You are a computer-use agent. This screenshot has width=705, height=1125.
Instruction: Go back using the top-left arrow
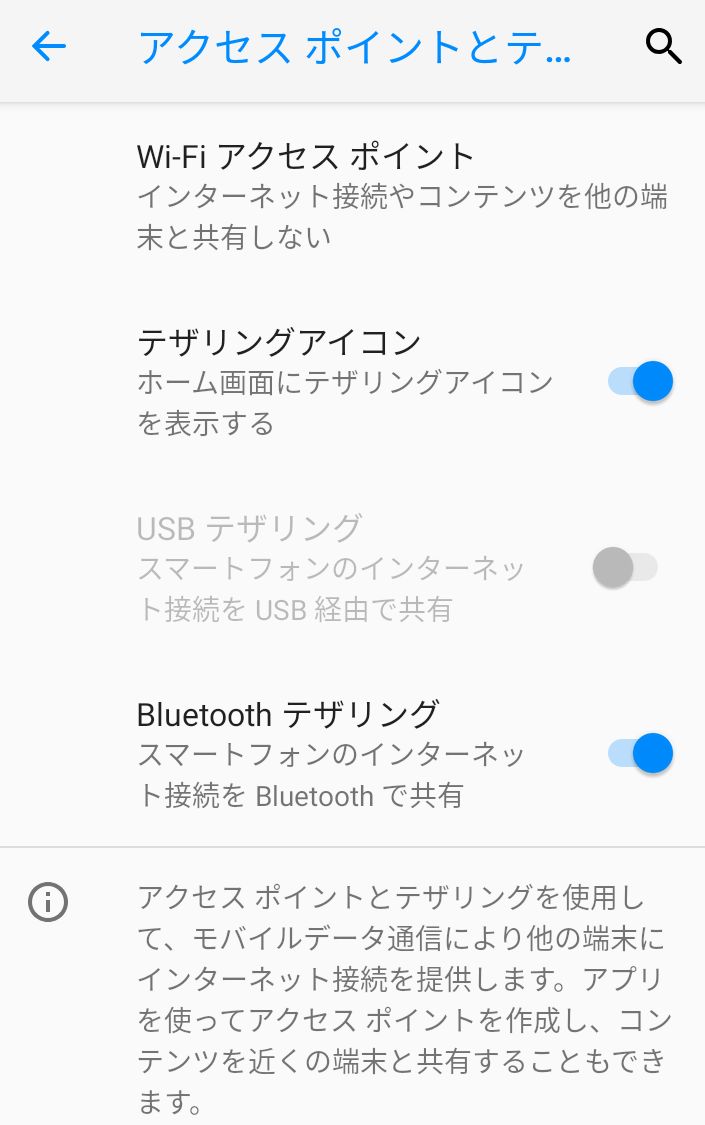pyautogui.click(x=48, y=46)
